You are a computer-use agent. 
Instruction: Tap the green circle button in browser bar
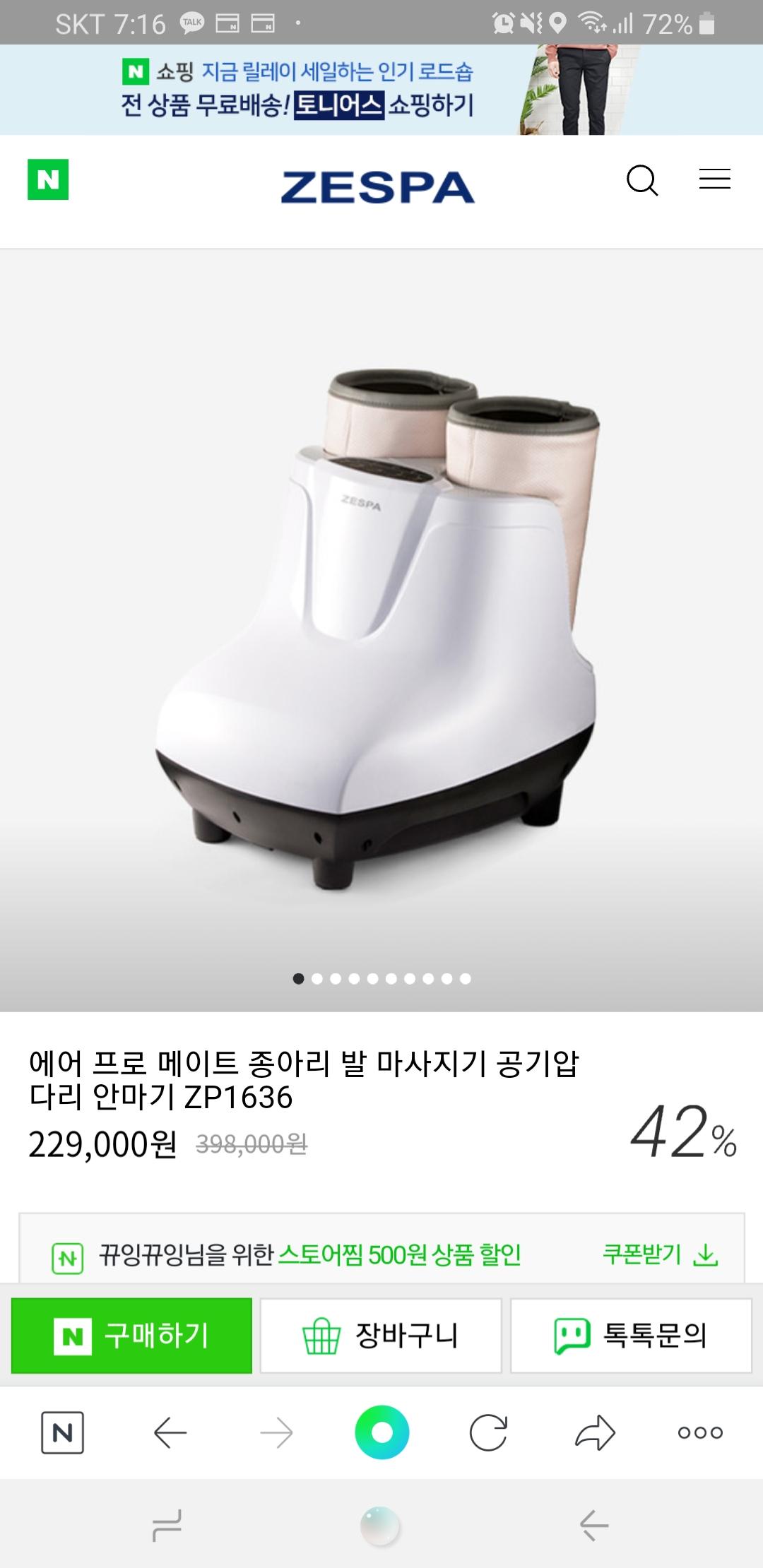381,1432
